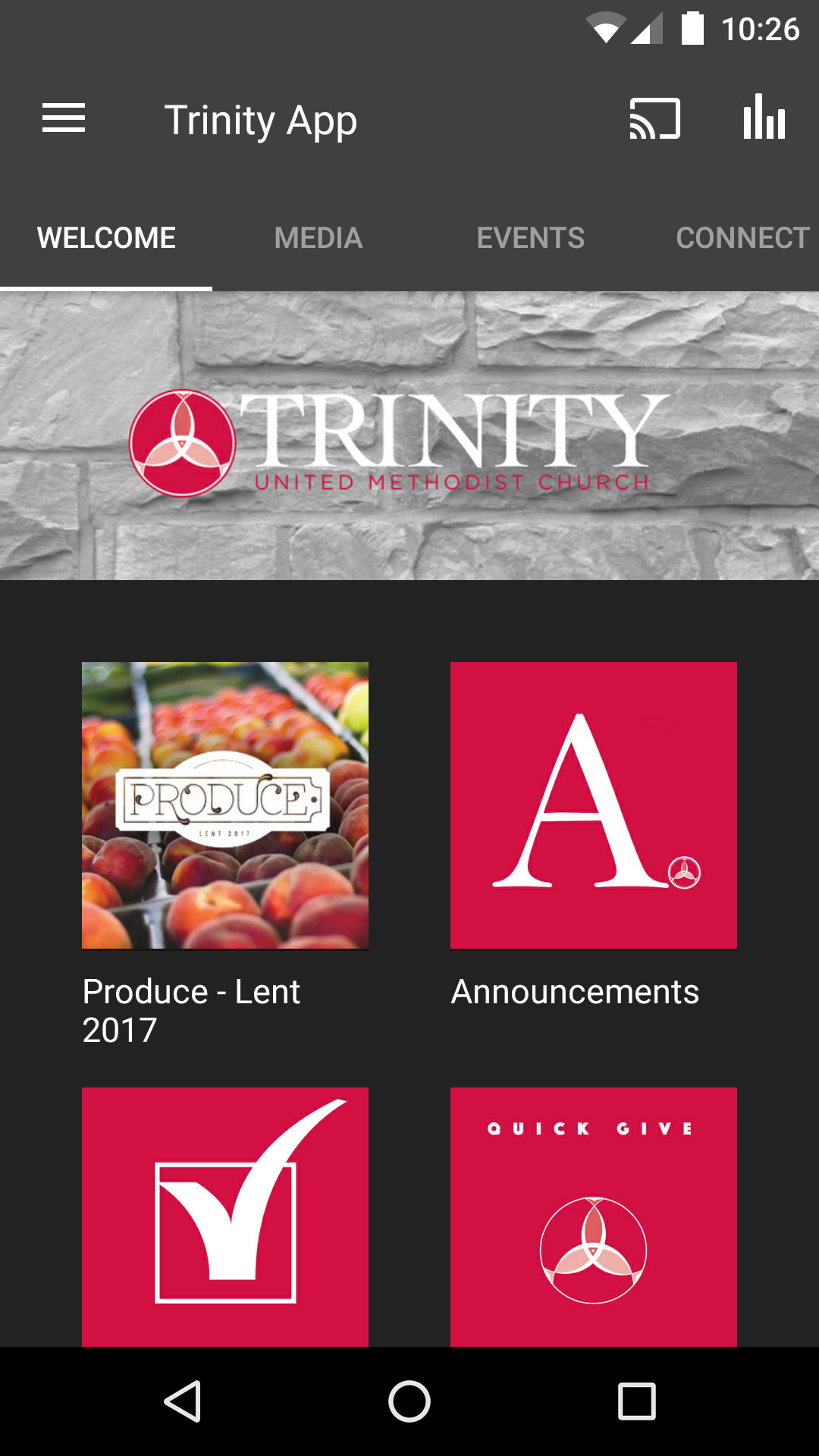
Task: Open the Quick Give tile
Action: coord(593,1214)
